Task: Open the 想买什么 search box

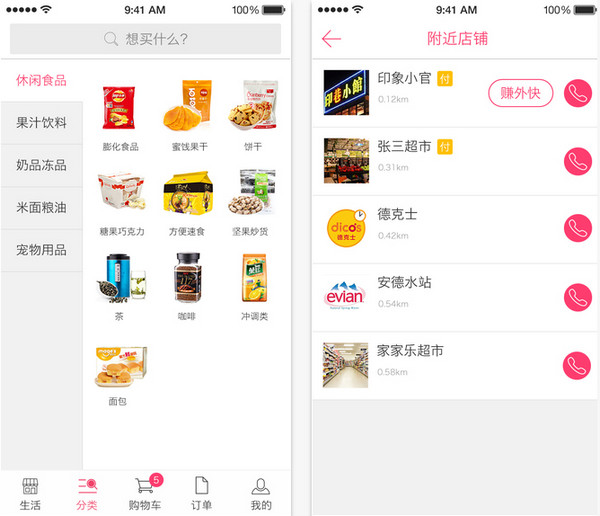Action: point(146,39)
